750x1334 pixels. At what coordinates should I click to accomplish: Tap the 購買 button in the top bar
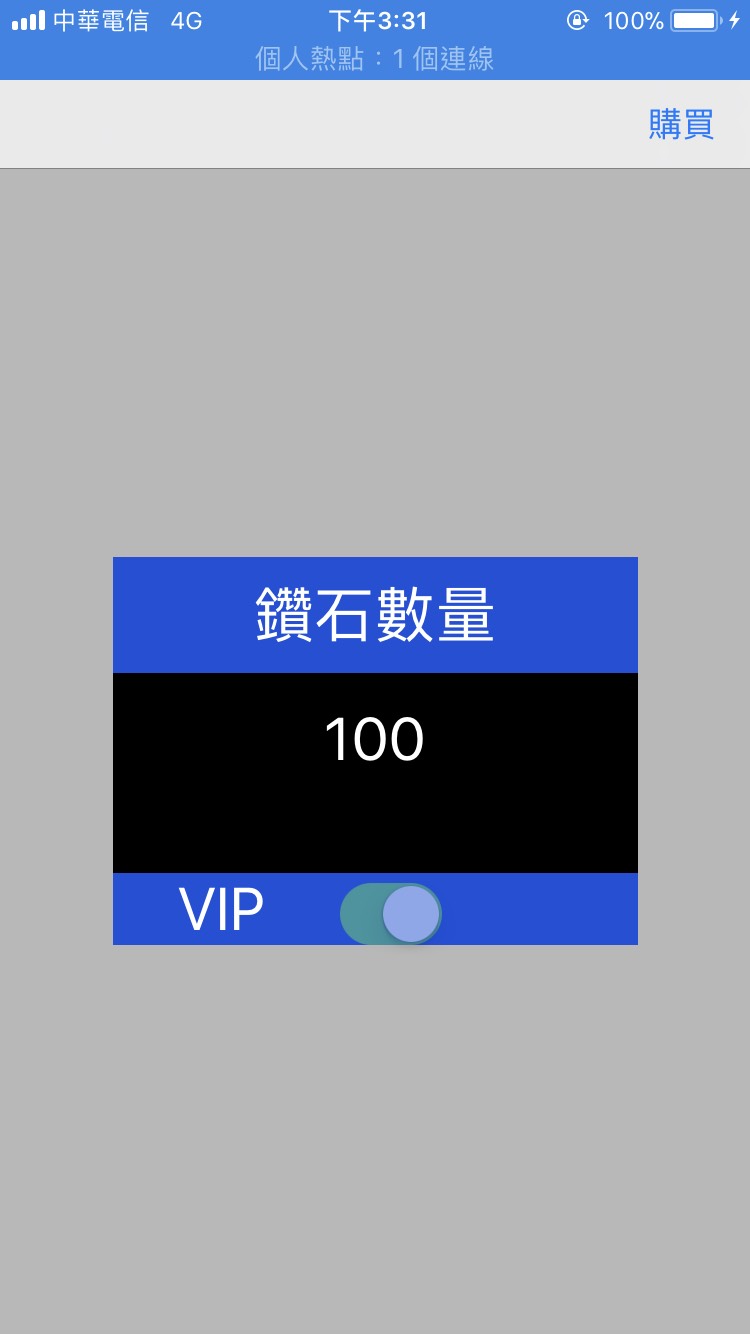(x=681, y=124)
